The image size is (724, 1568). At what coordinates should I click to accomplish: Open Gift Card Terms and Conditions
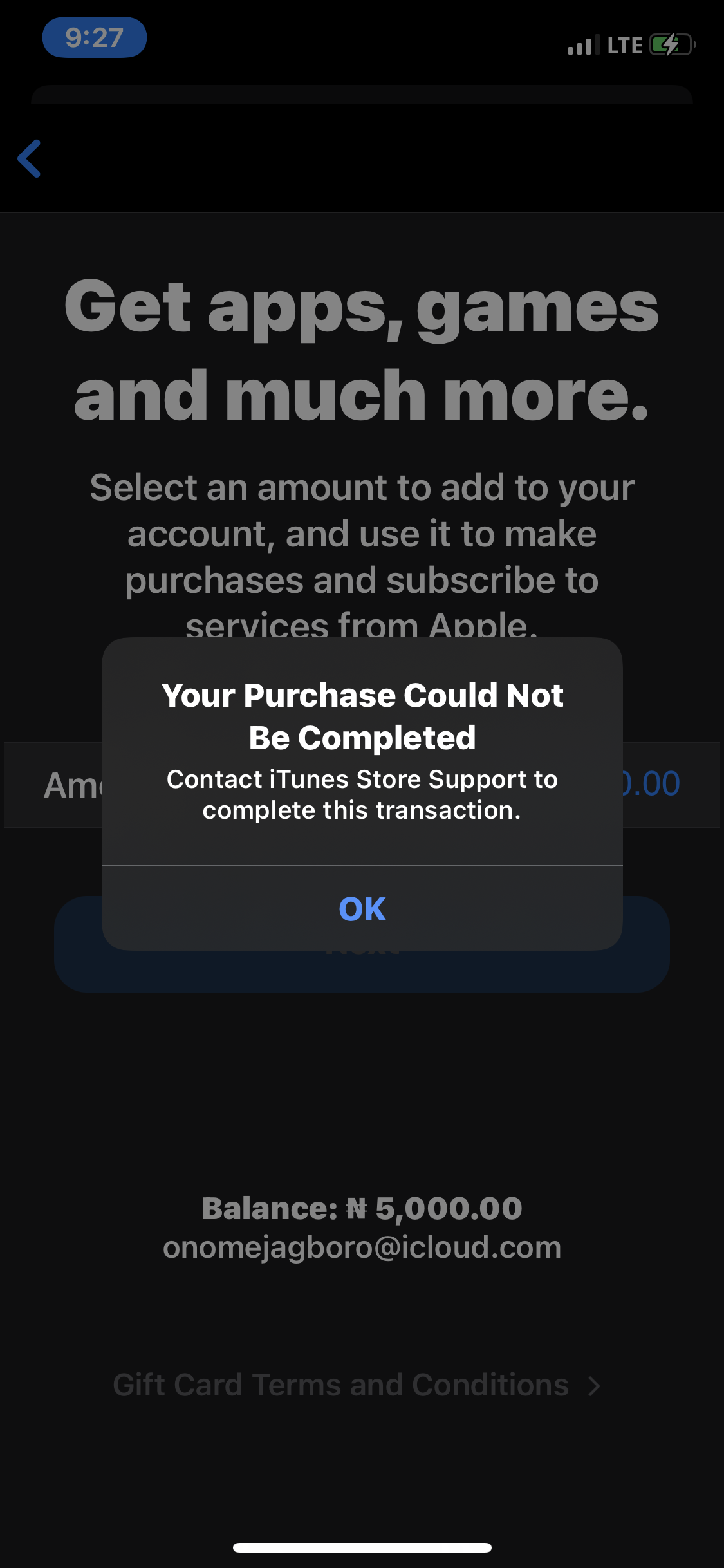coord(357,1385)
